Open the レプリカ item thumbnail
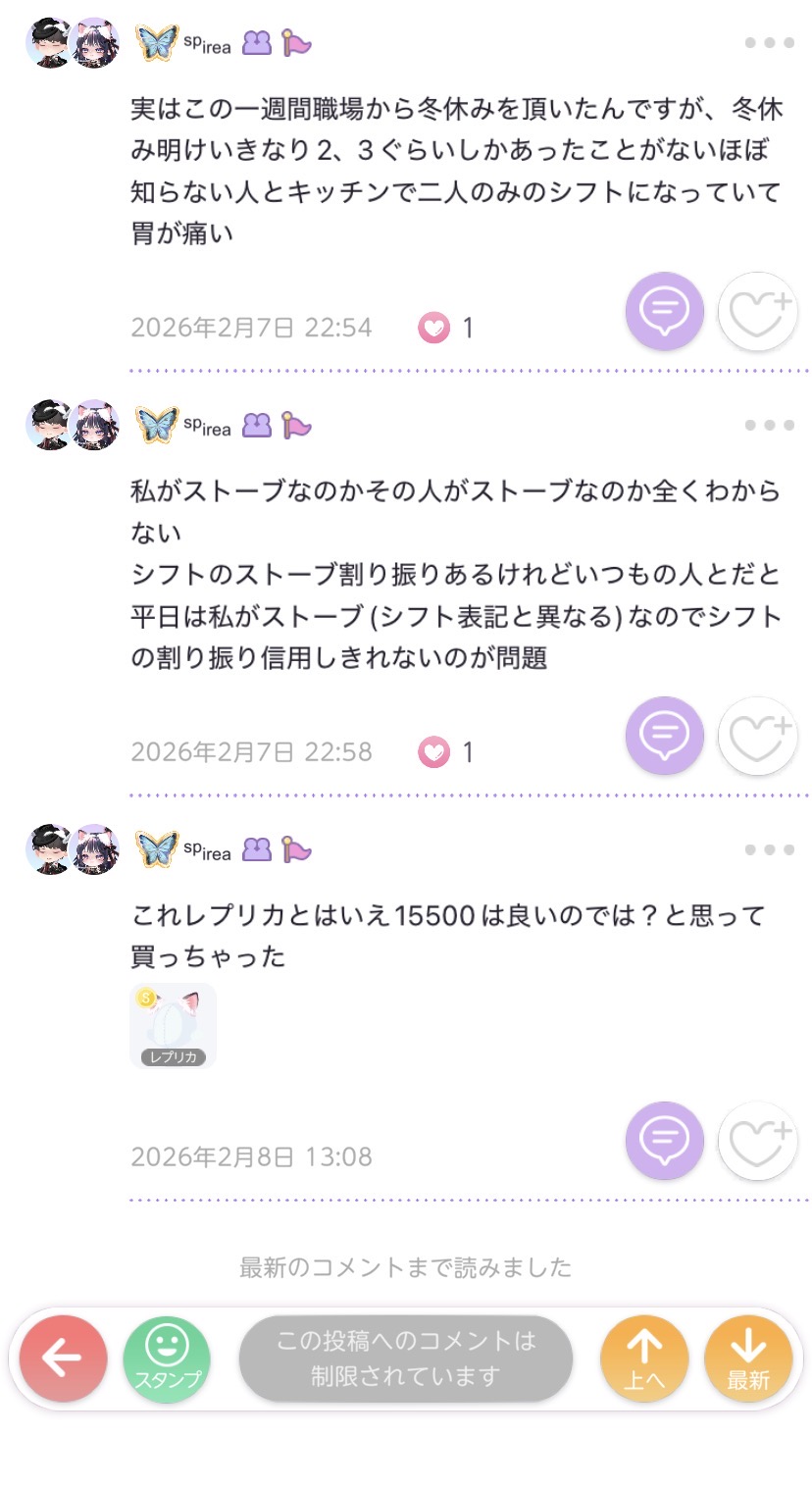Screen dimensions: 812x1487 [x=173, y=1026]
